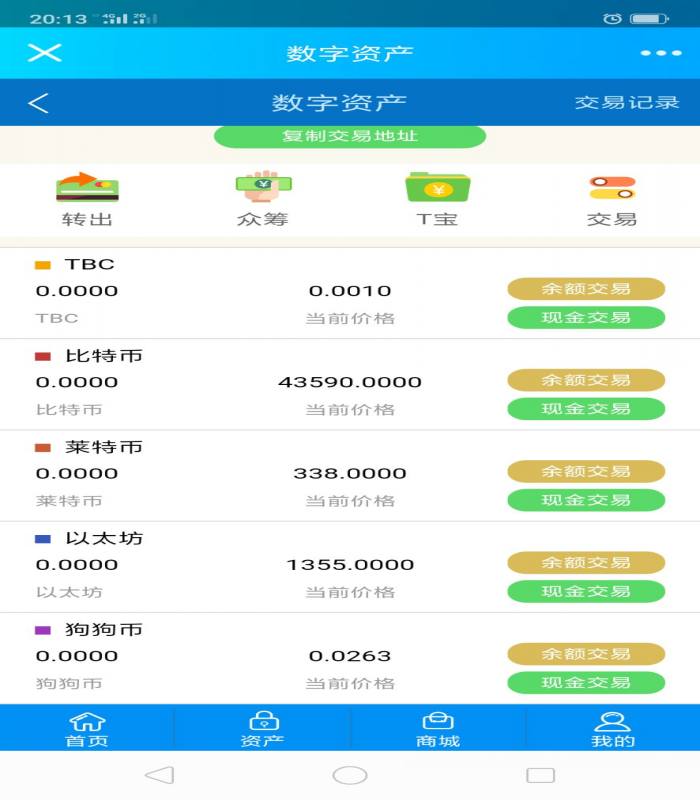Switch to the 商城 mall tab
700x800 pixels.
[437, 729]
